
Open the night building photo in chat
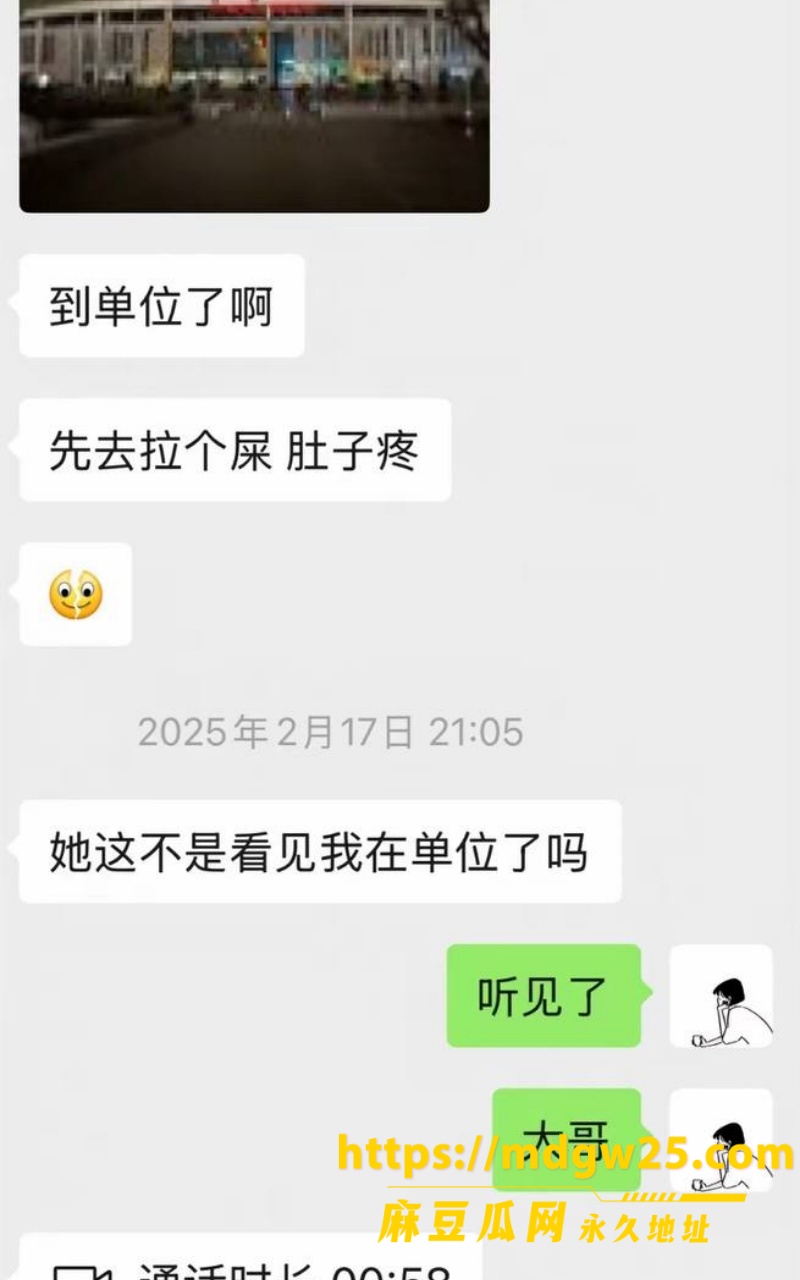pyautogui.click(x=254, y=105)
